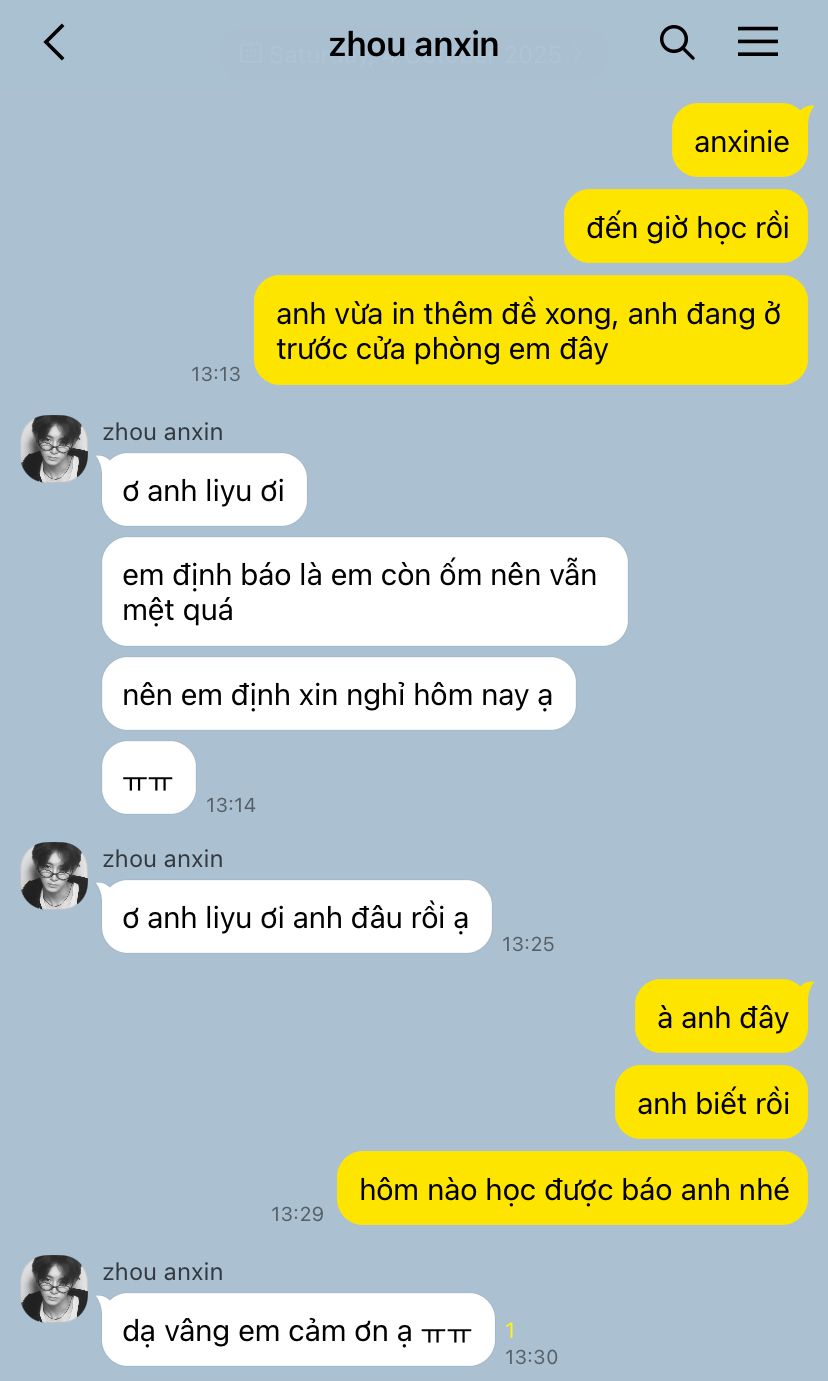Viewport: 828px width, 1381px height.
Task: Open the chat room hamburger menu
Action: tap(757, 42)
